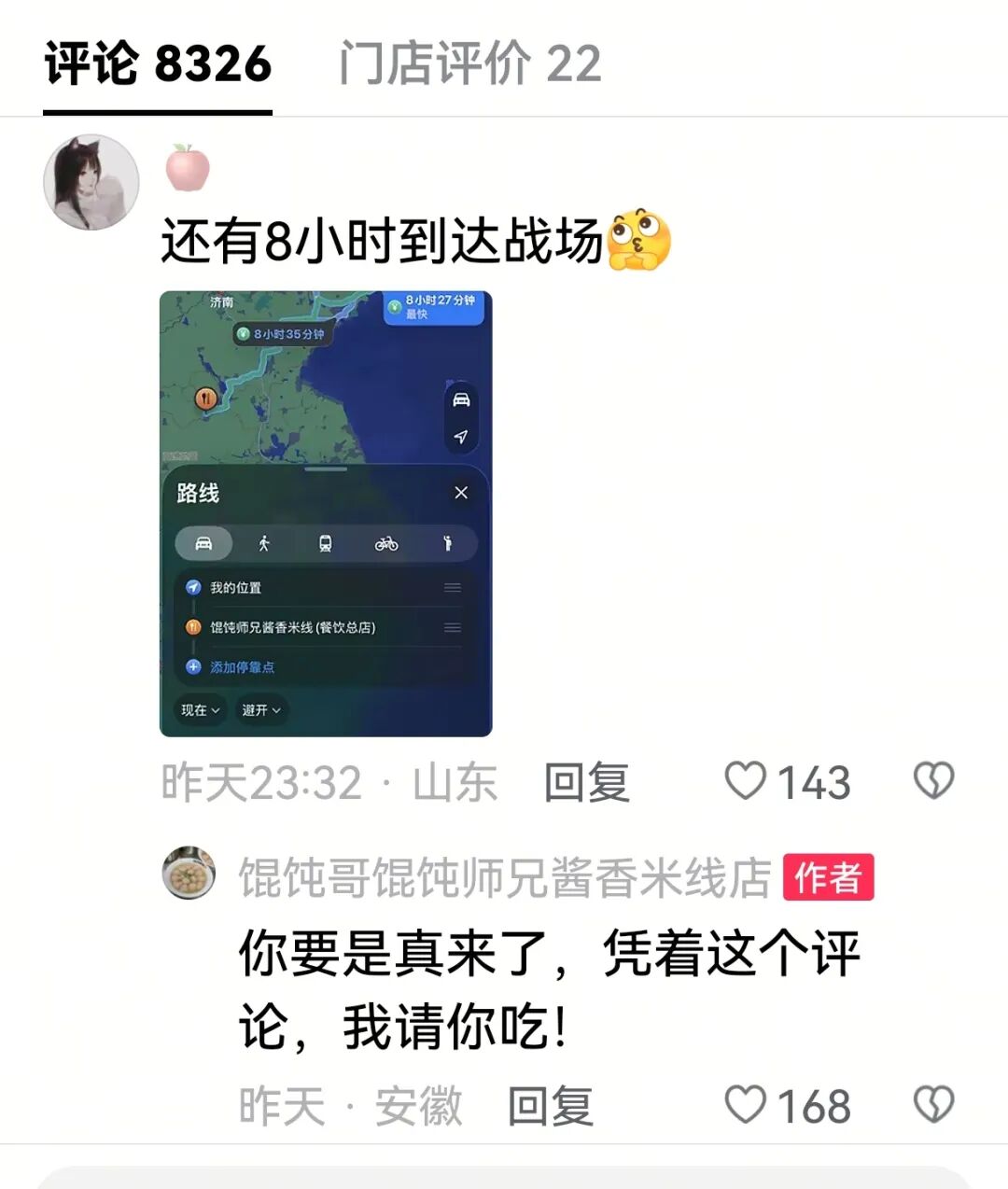Select the ride-hailing mode icon
The height and width of the screenshot is (1189, 1008).
pyautogui.click(x=448, y=543)
